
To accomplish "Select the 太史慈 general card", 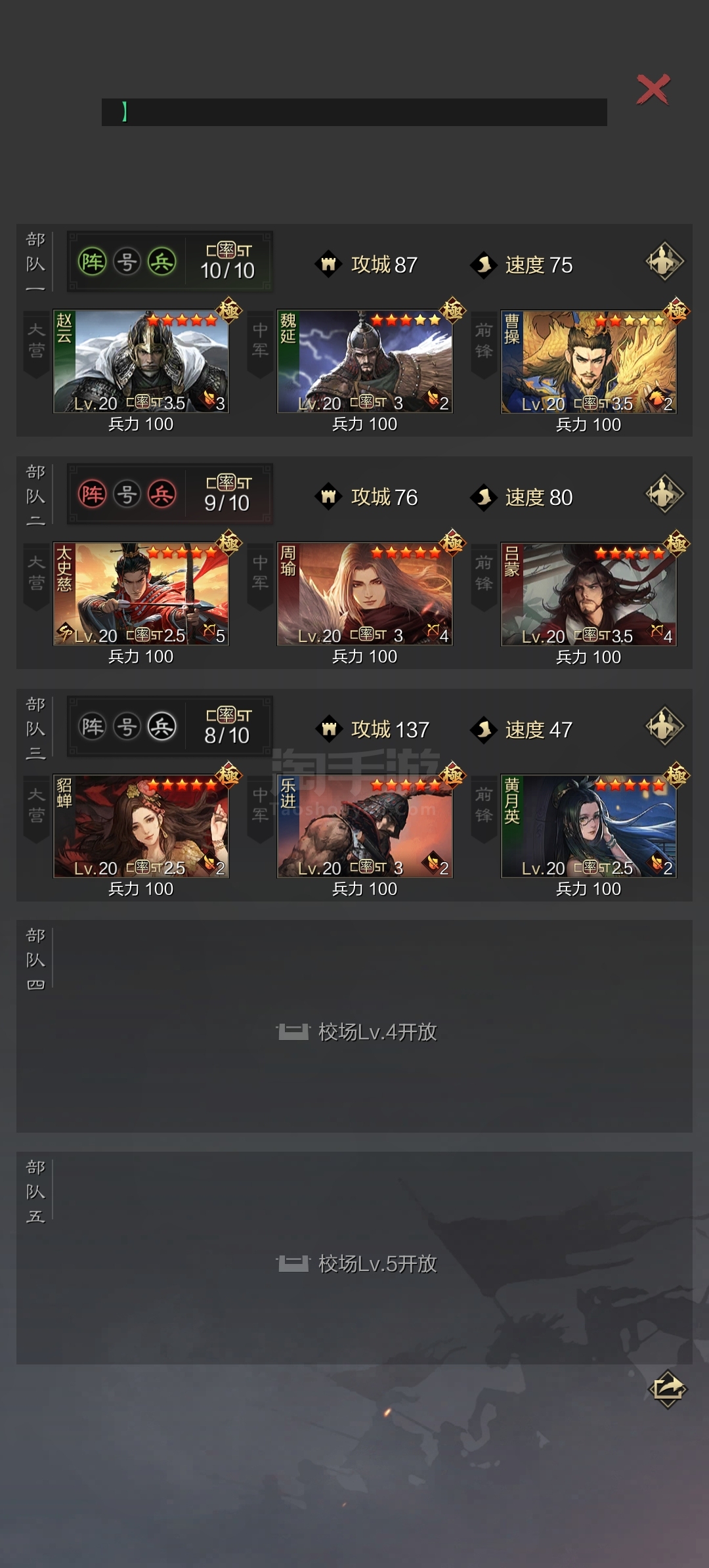I will (141, 594).
